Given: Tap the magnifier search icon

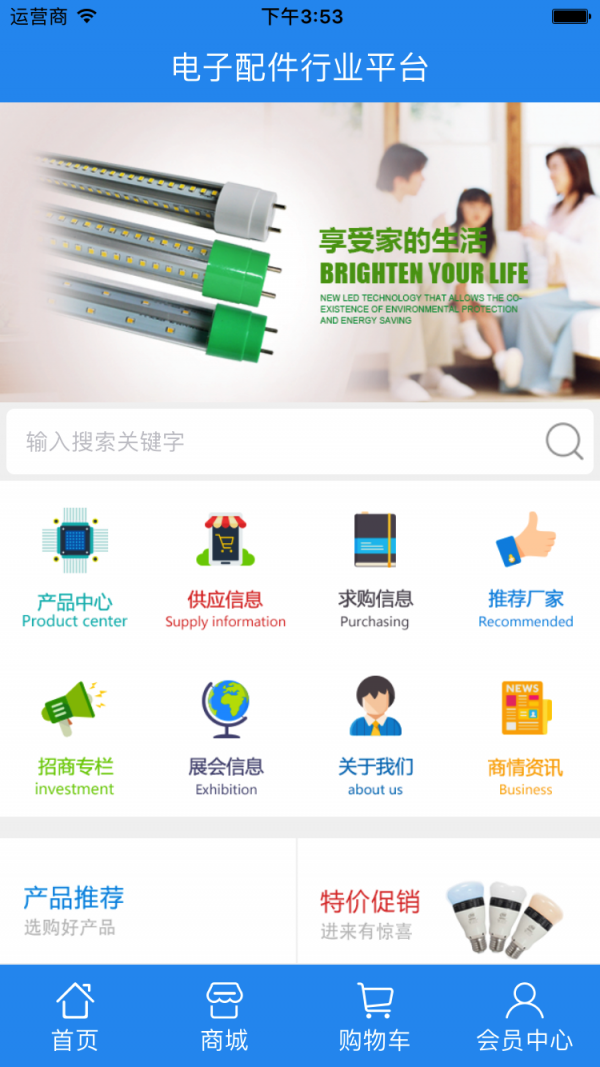Looking at the screenshot, I should pos(564,441).
